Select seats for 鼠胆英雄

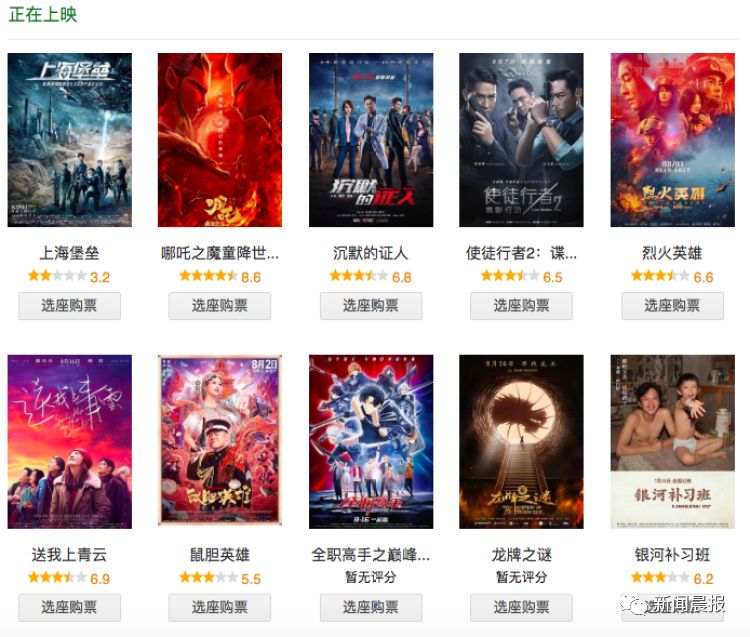tap(219, 607)
